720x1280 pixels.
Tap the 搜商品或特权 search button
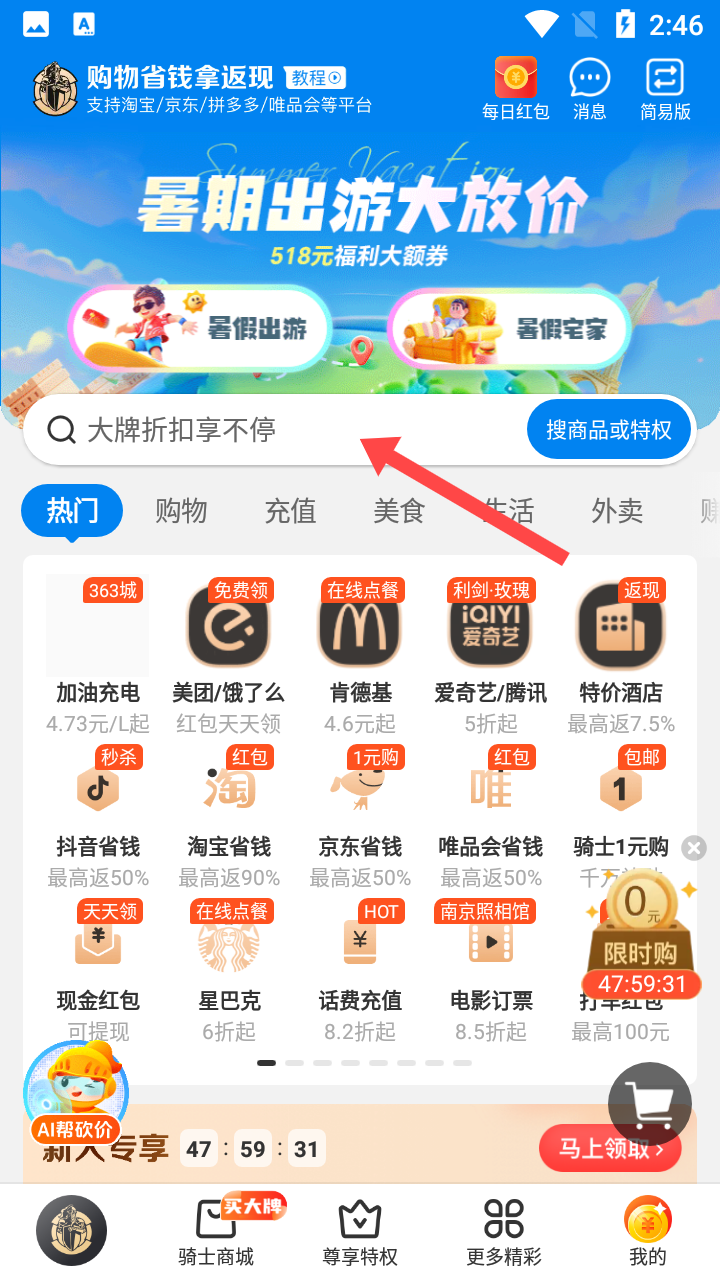609,430
